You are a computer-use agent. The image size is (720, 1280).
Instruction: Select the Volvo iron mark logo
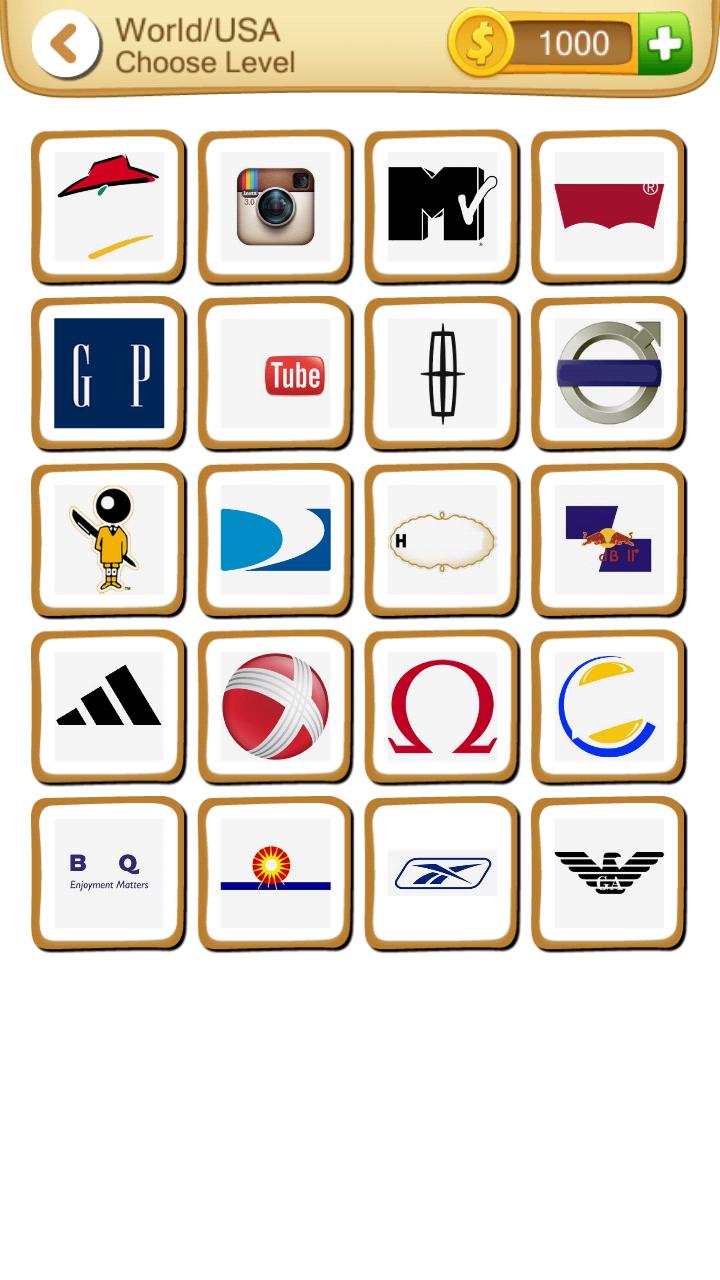[607, 373]
